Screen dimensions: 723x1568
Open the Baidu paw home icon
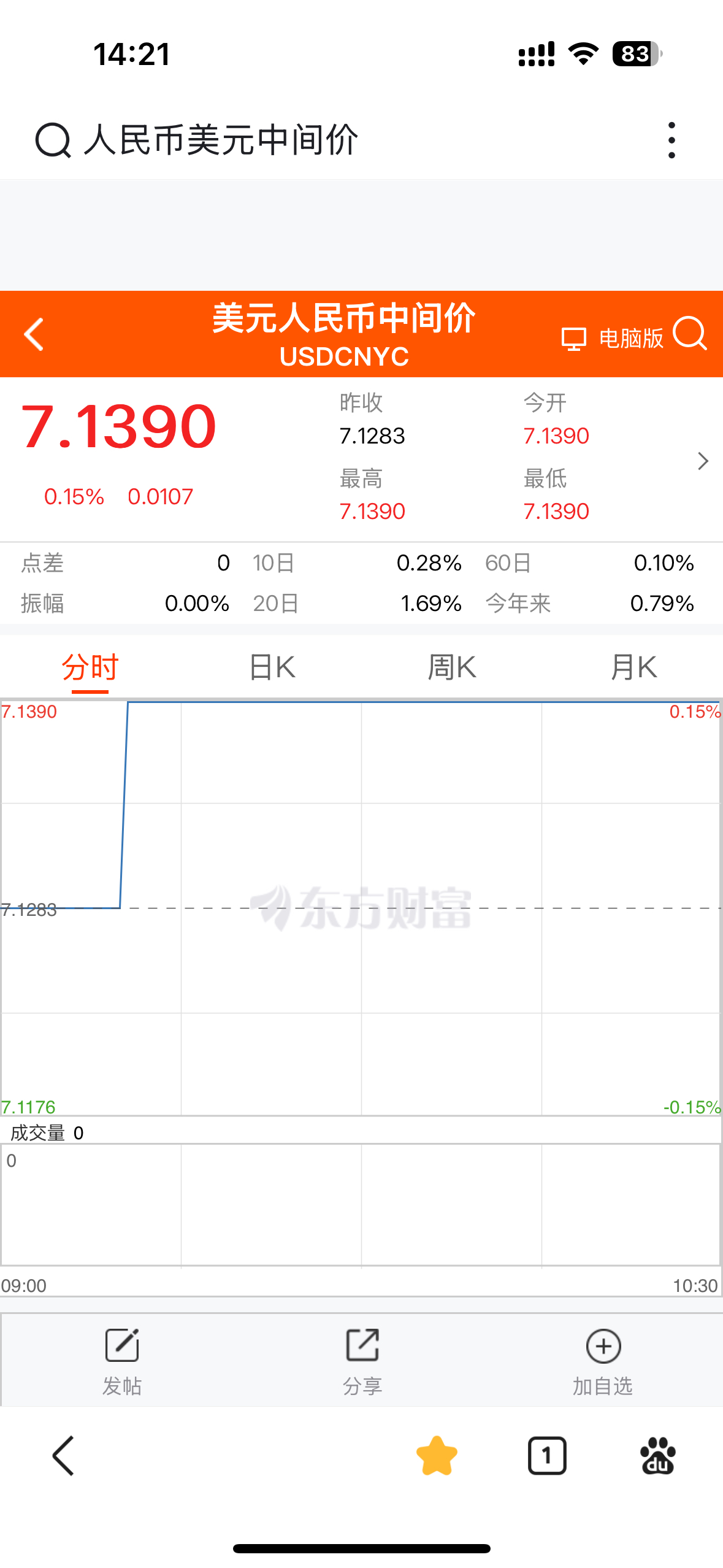pos(657,1455)
